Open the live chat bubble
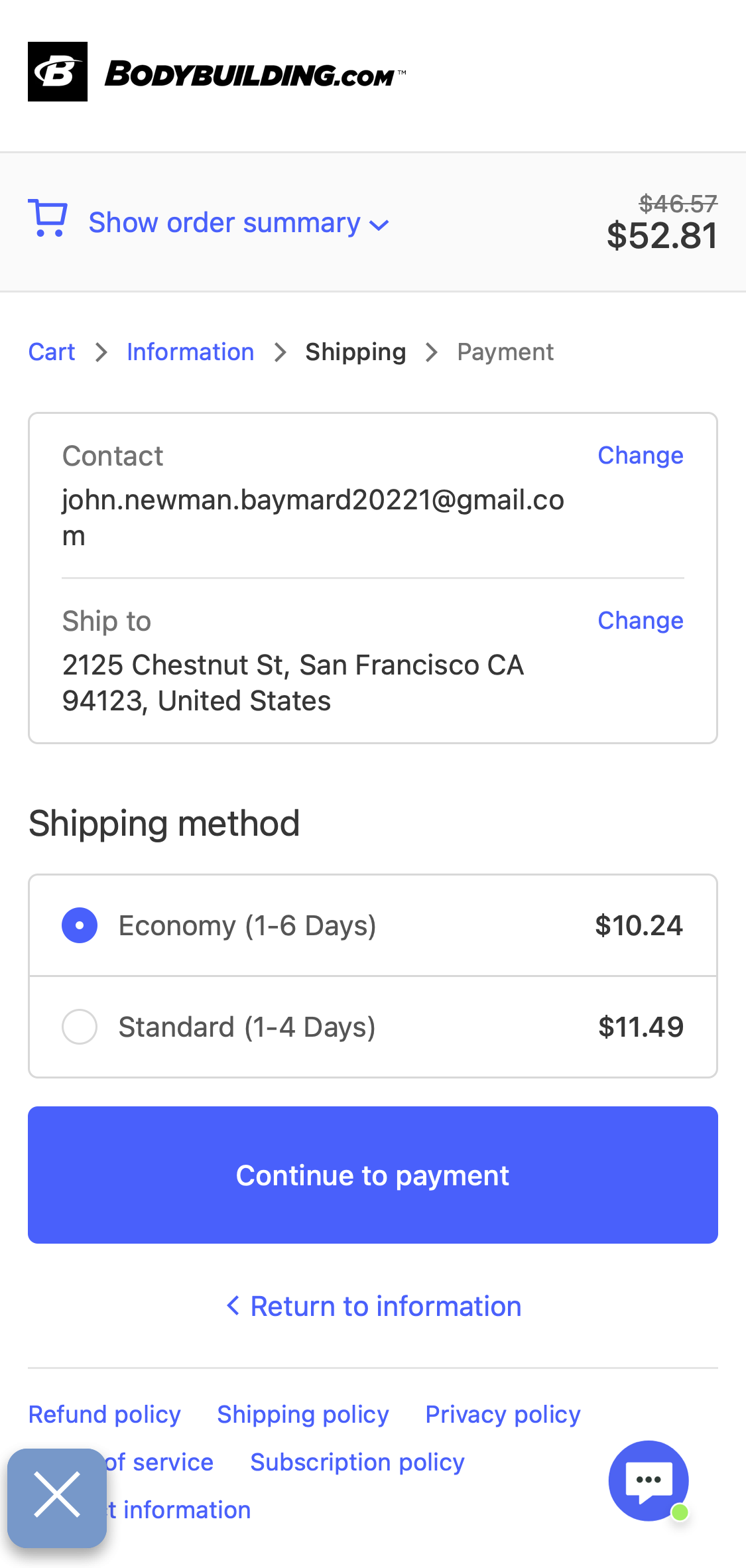The width and height of the screenshot is (746, 1568). tap(649, 1480)
